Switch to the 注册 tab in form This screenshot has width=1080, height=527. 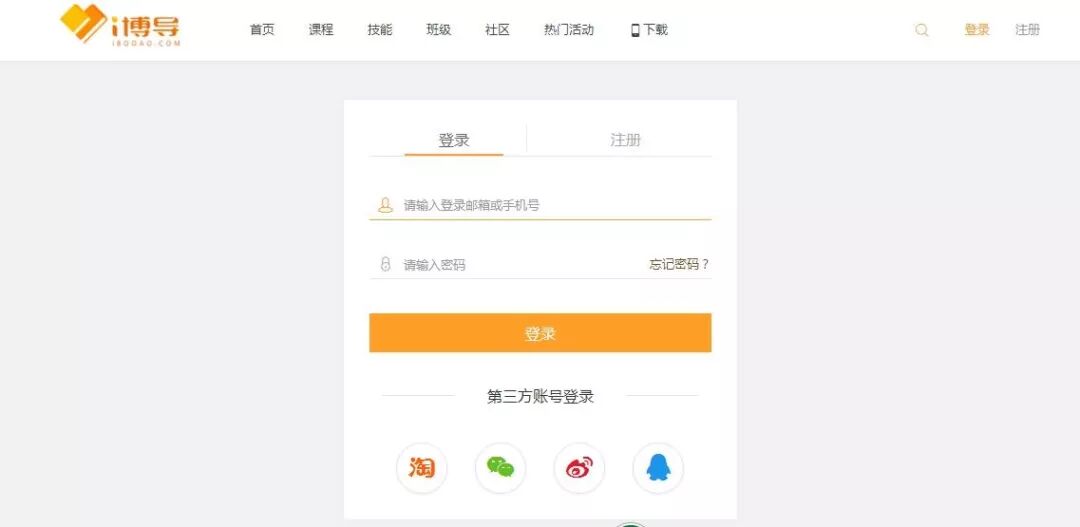(625, 140)
